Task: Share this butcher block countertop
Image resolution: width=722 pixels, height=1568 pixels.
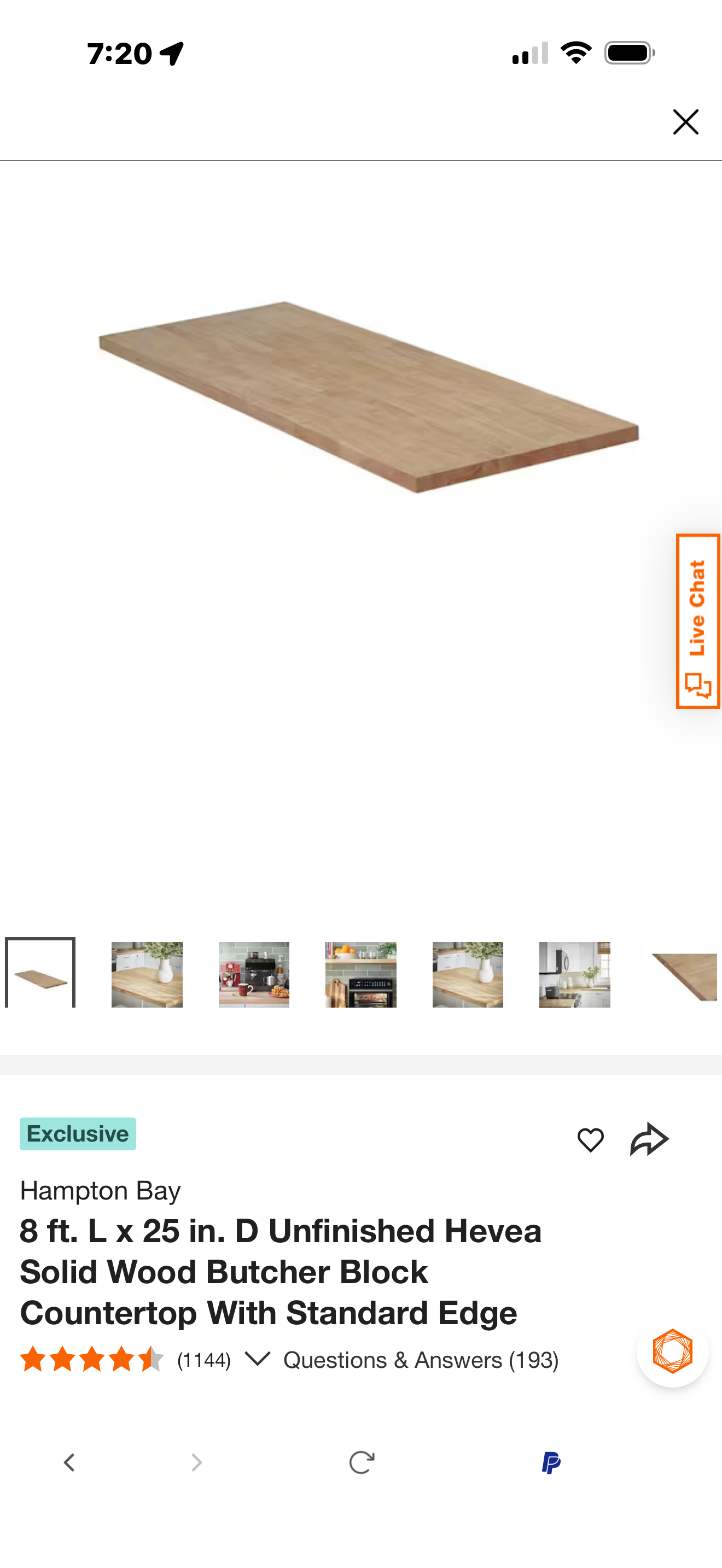Action: coord(649,1139)
